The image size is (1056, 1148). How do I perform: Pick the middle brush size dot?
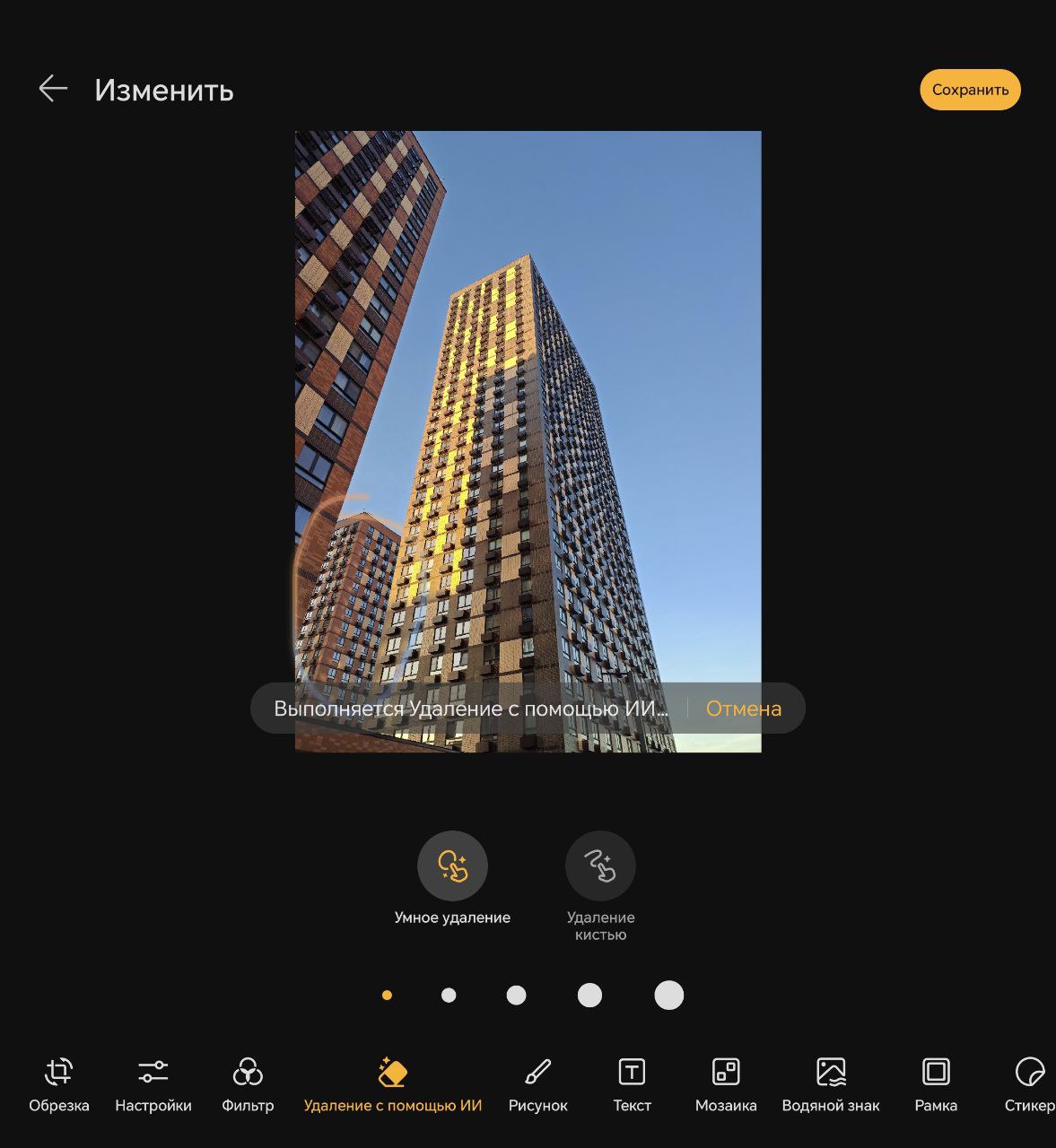point(516,995)
